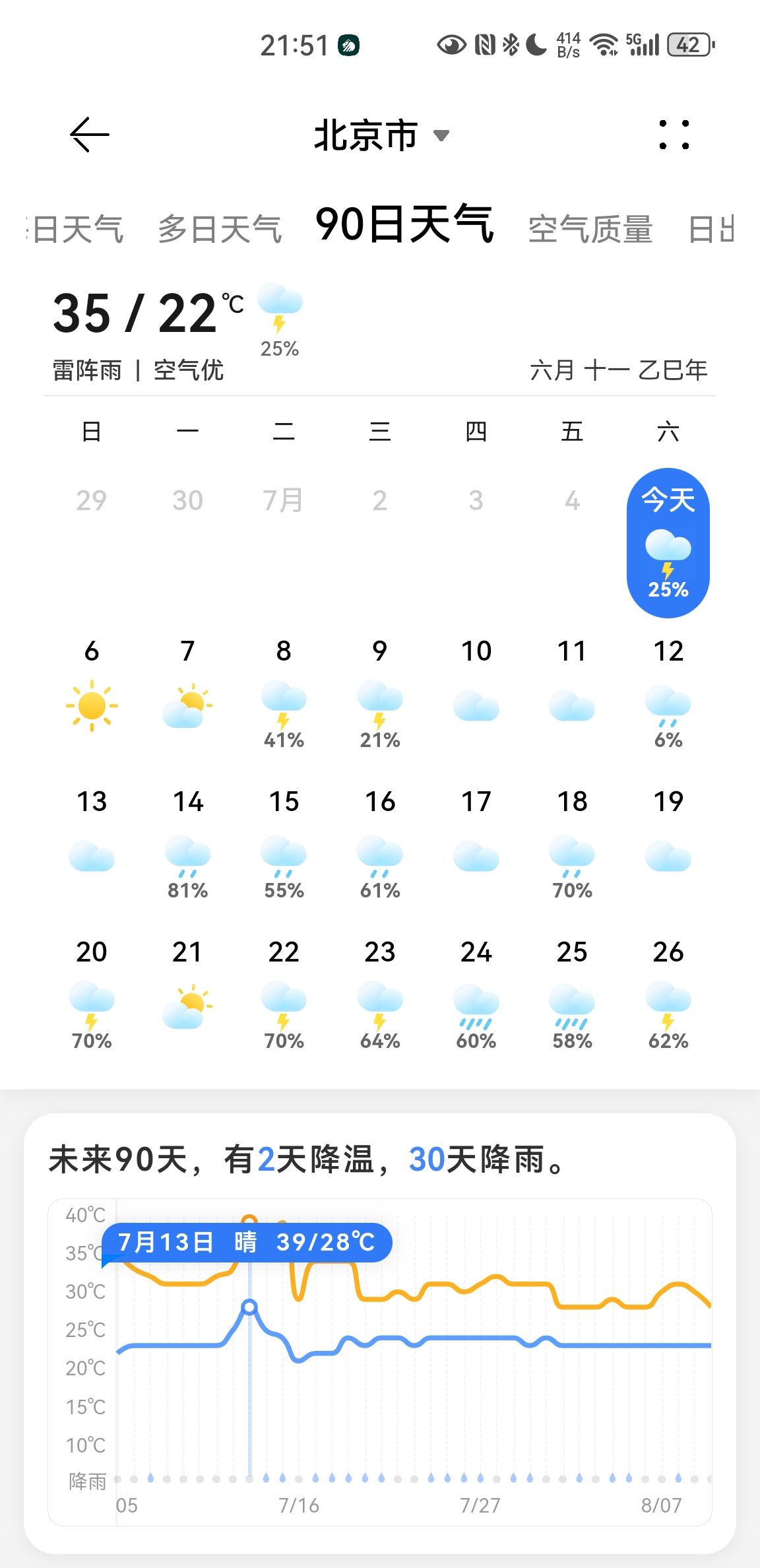
Task: Select the 今天 date cell
Action: click(x=668, y=543)
